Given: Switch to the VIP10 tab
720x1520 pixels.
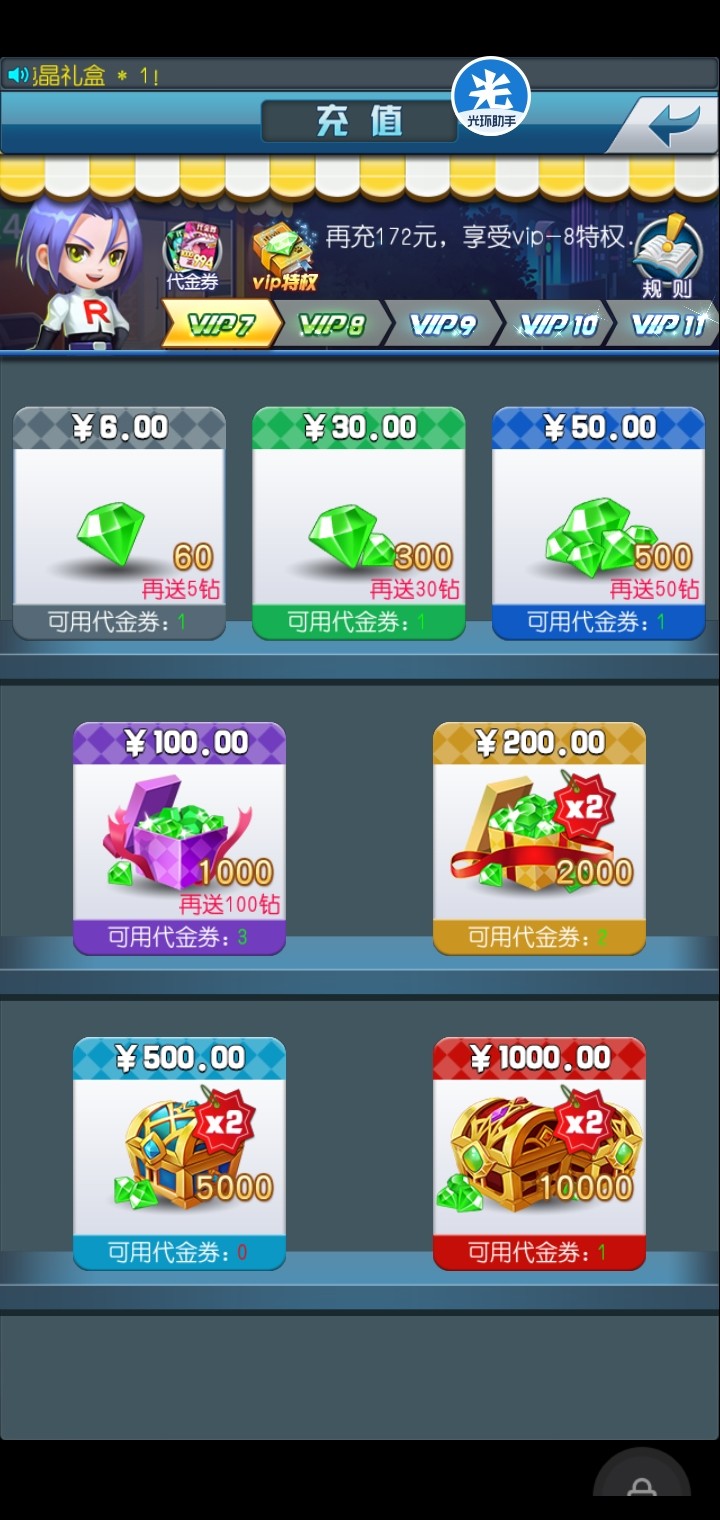Looking at the screenshot, I should [558, 325].
